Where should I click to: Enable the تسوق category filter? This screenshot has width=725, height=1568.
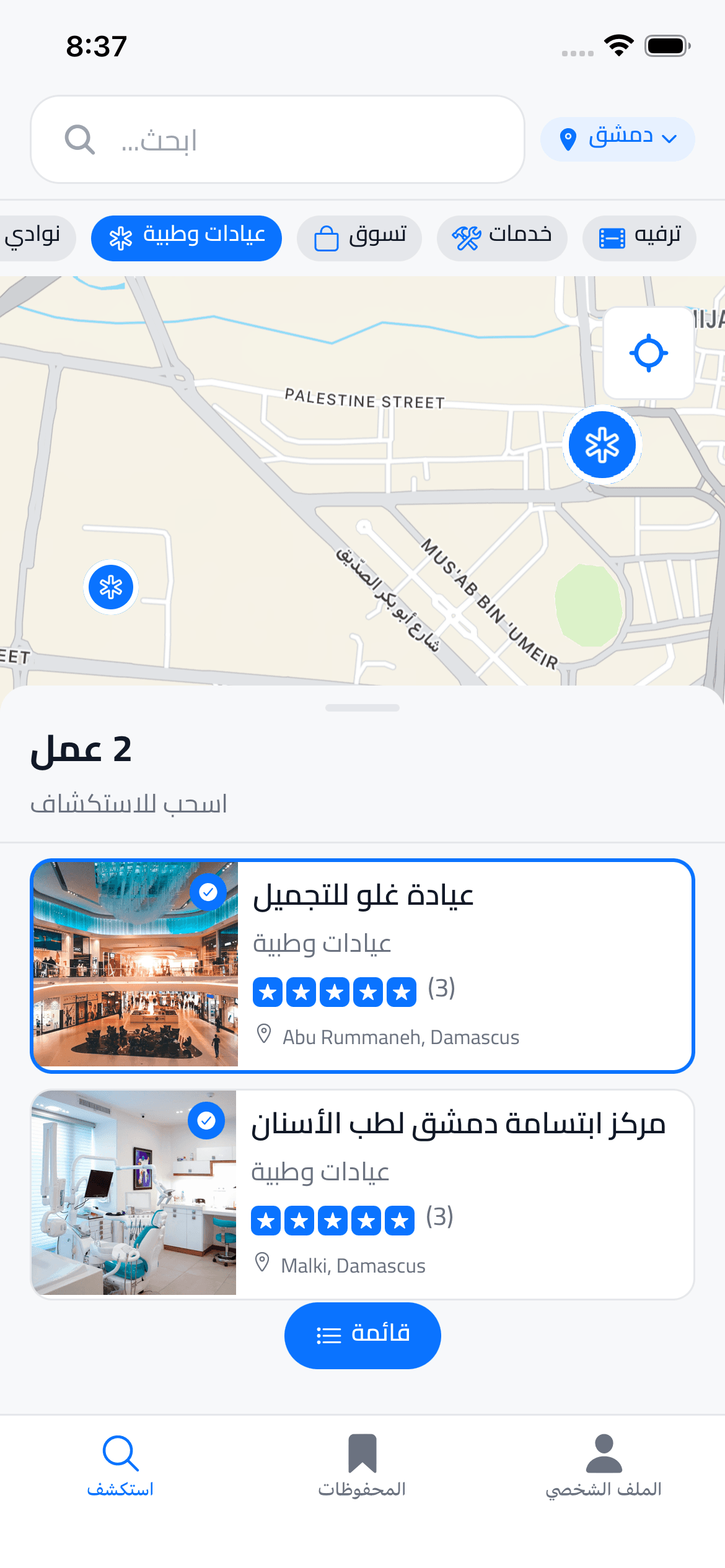[x=359, y=238]
